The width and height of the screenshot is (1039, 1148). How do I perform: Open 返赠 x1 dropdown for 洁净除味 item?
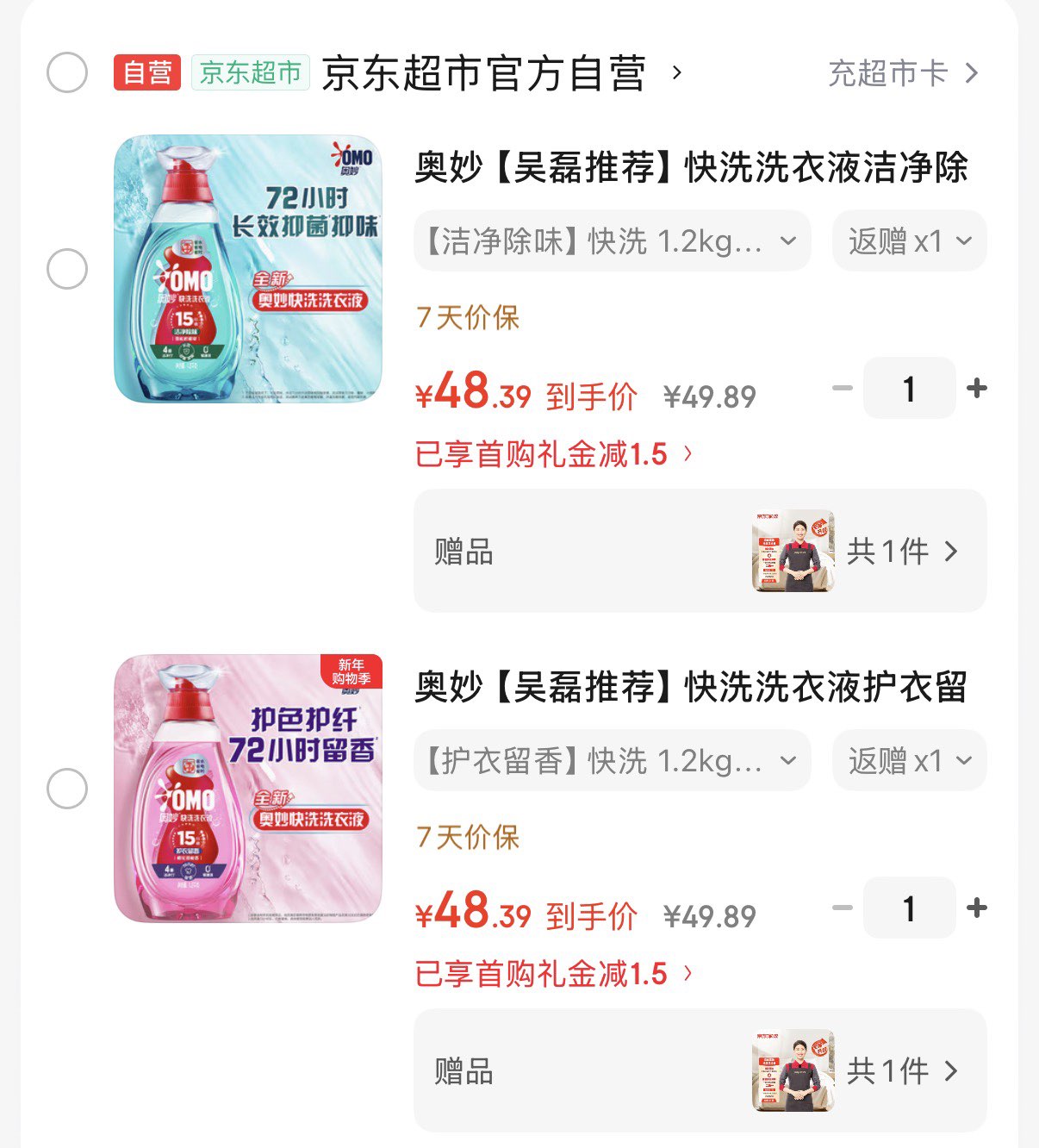909,241
